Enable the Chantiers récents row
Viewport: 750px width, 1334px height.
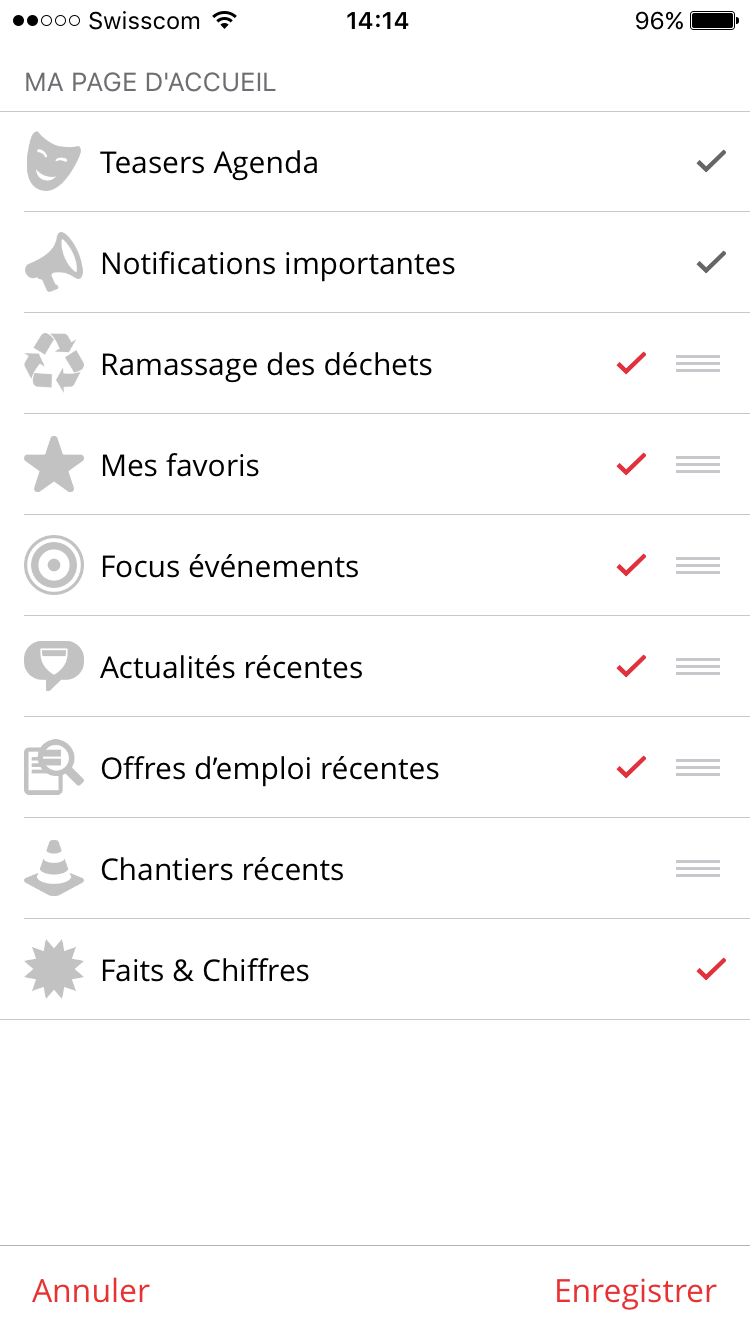(x=375, y=869)
